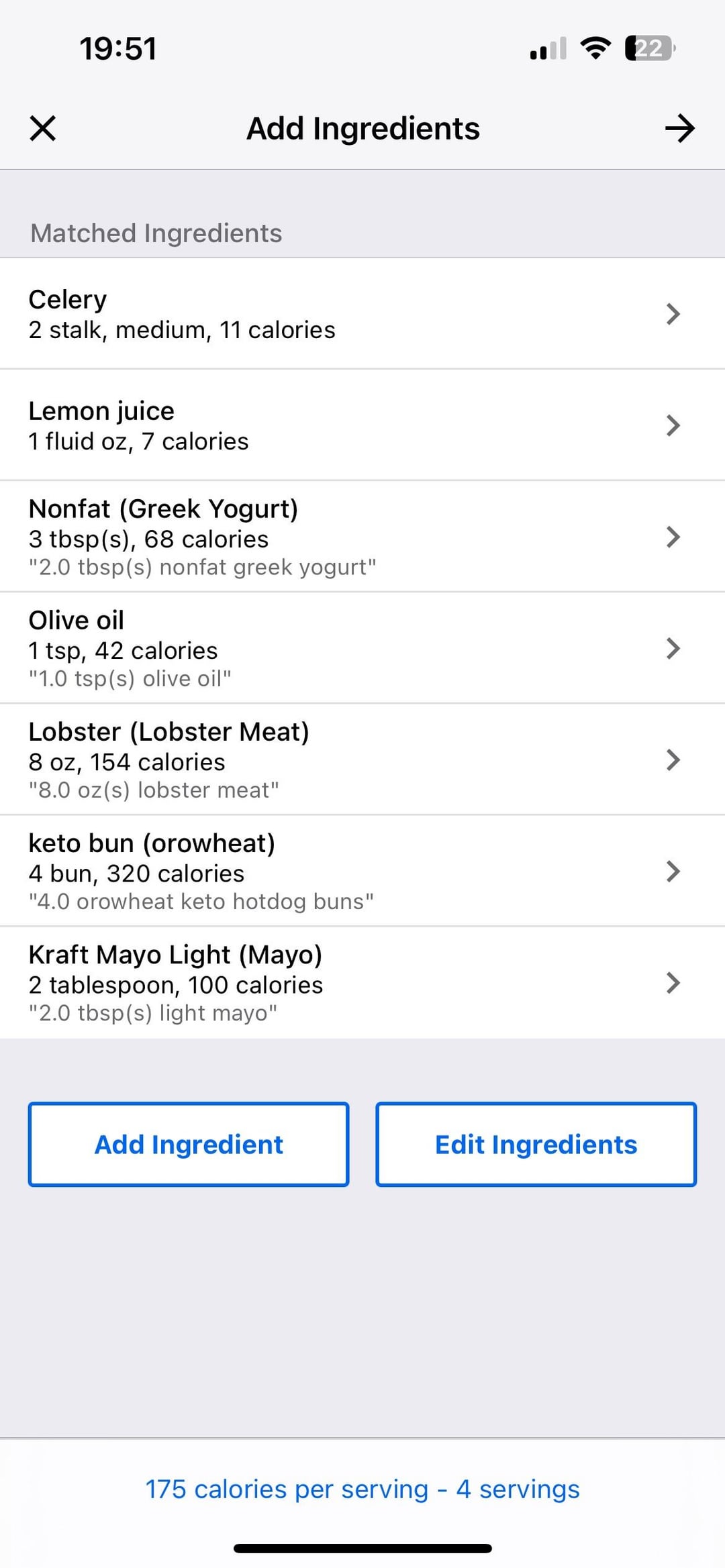Change calories per serving and servings count
This screenshot has width=725, height=1568.
[362, 1489]
